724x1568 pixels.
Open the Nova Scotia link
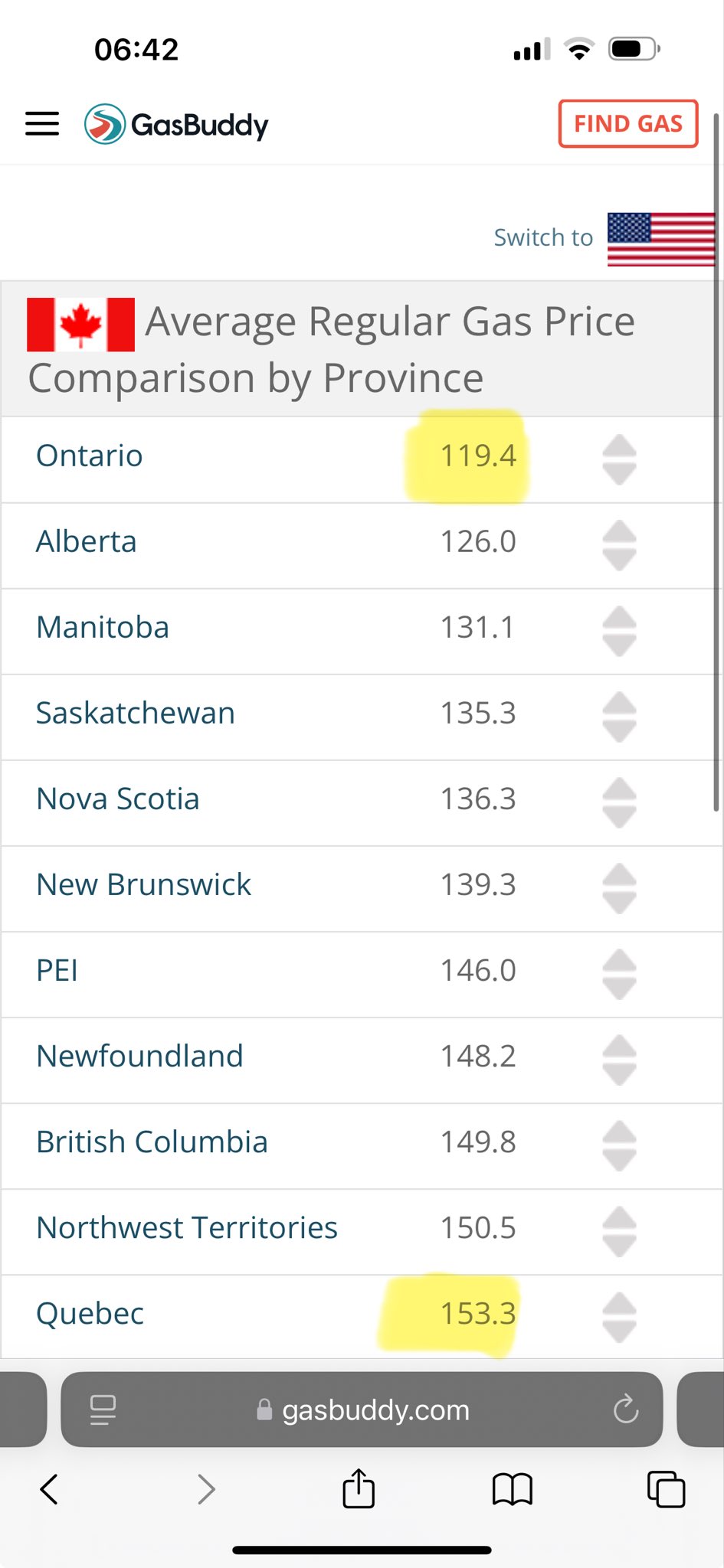118,799
